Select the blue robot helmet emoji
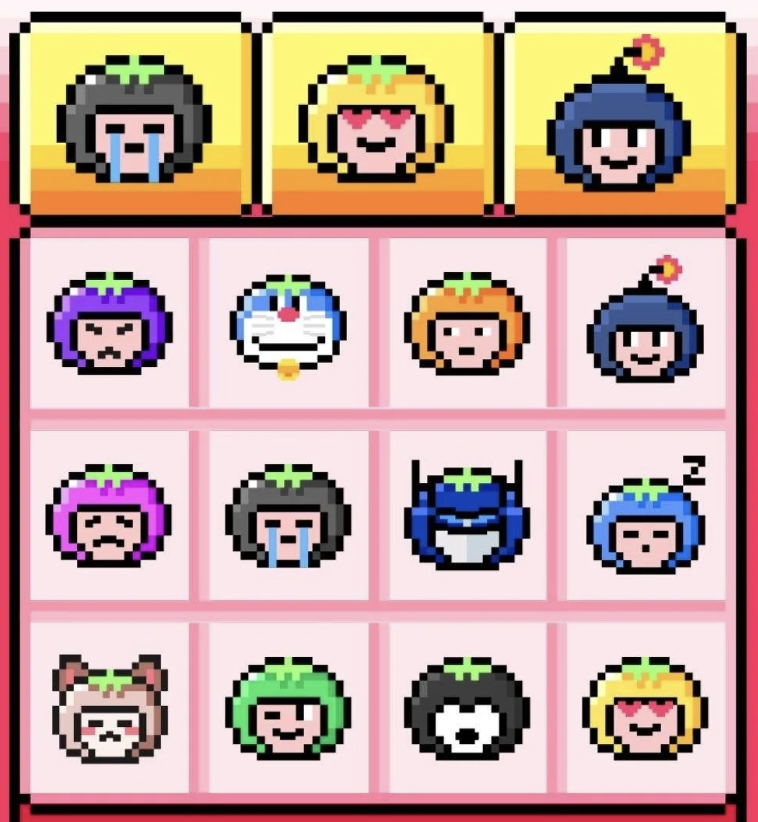The image size is (758, 822). (467, 516)
